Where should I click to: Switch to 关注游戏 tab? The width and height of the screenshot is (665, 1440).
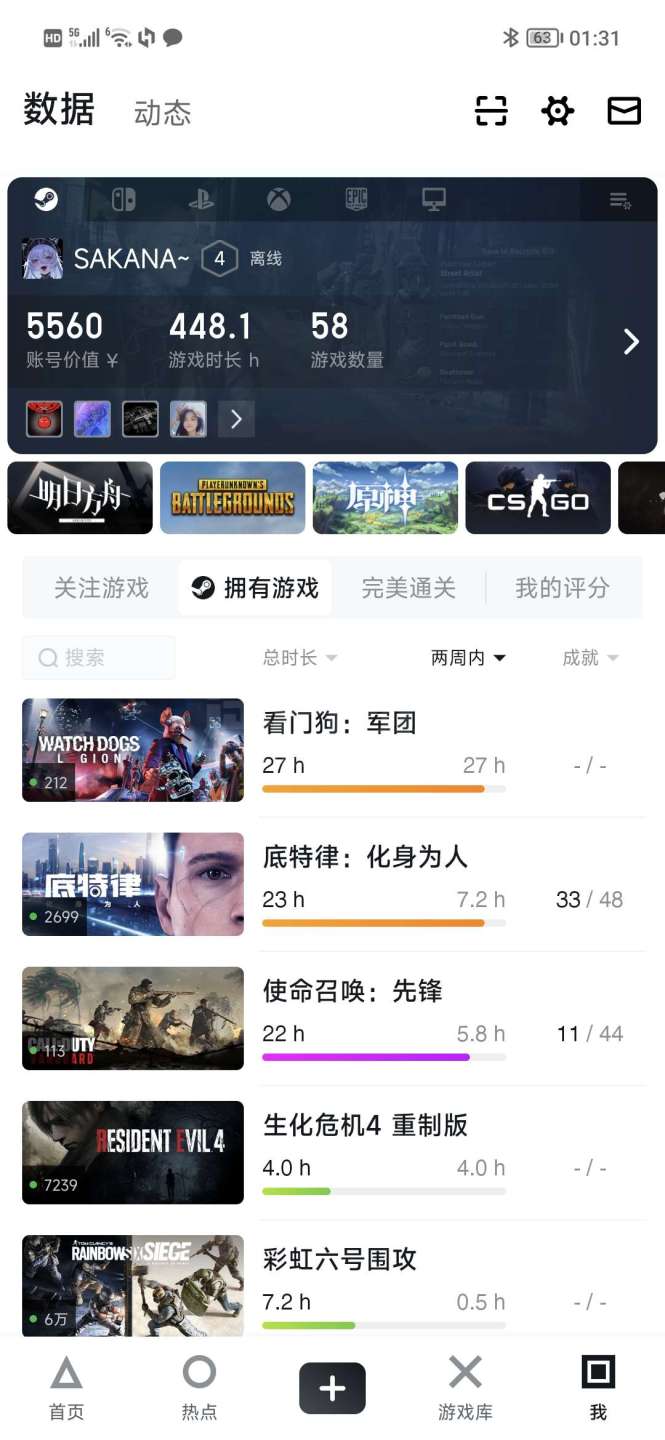pyautogui.click(x=101, y=588)
